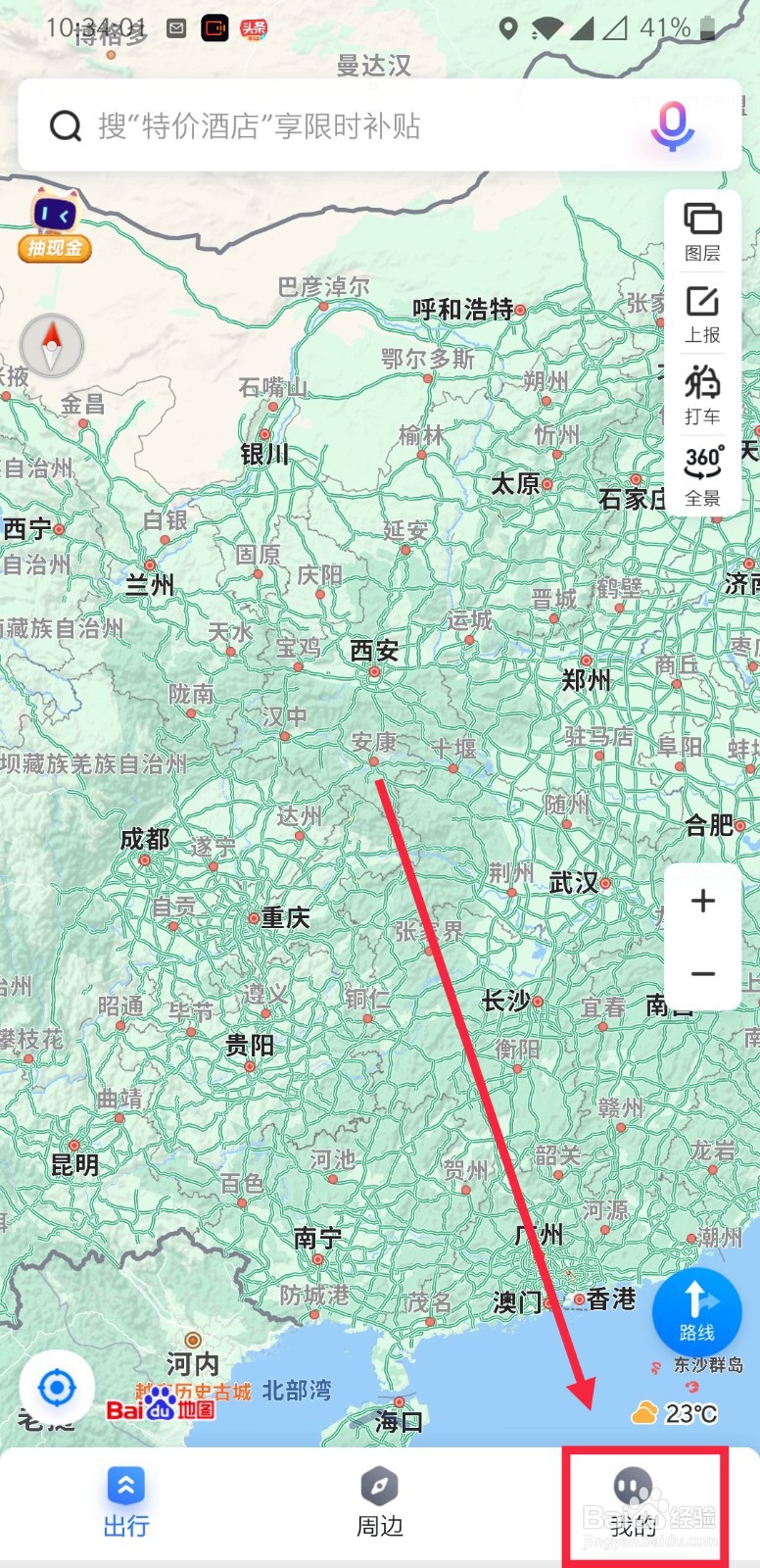Zoom out using the minus control
The image size is (760, 1568).
701,973
